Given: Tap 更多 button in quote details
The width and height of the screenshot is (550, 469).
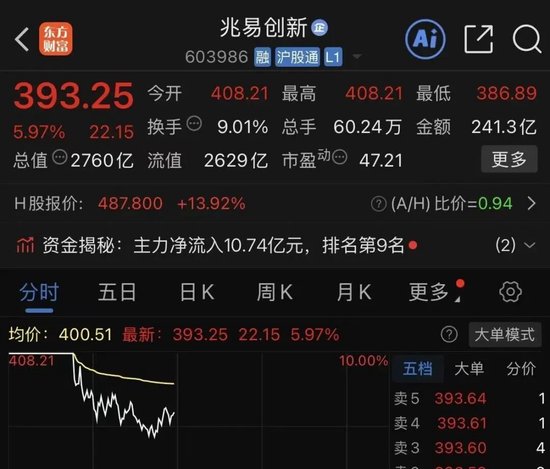Looking at the screenshot, I should 509,159.
